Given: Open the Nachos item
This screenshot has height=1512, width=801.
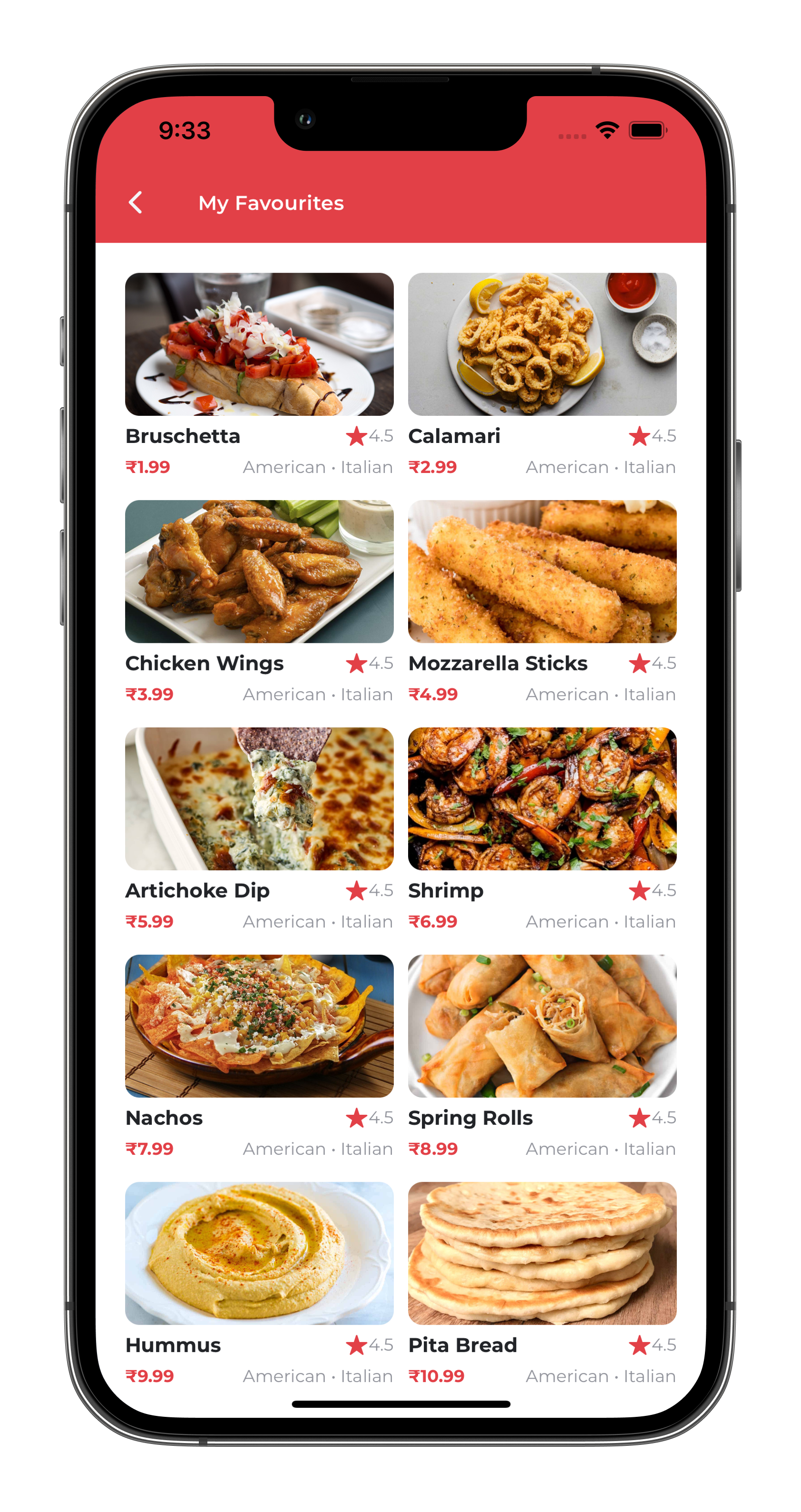Looking at the screenshot, I should pyautogui.click(x=259, y=1057).
